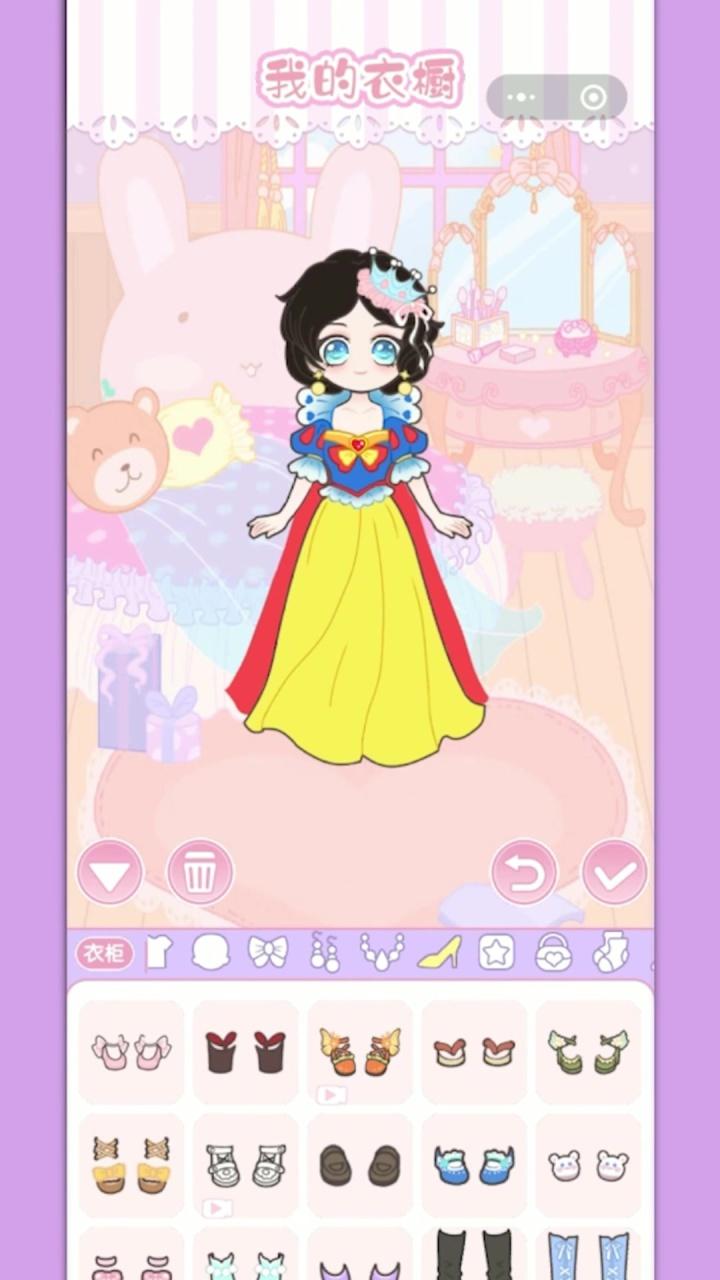Switch to the clothes shirt category
Image resolution: width=720 pixels, height=1280 pixels.
(158, 952)
